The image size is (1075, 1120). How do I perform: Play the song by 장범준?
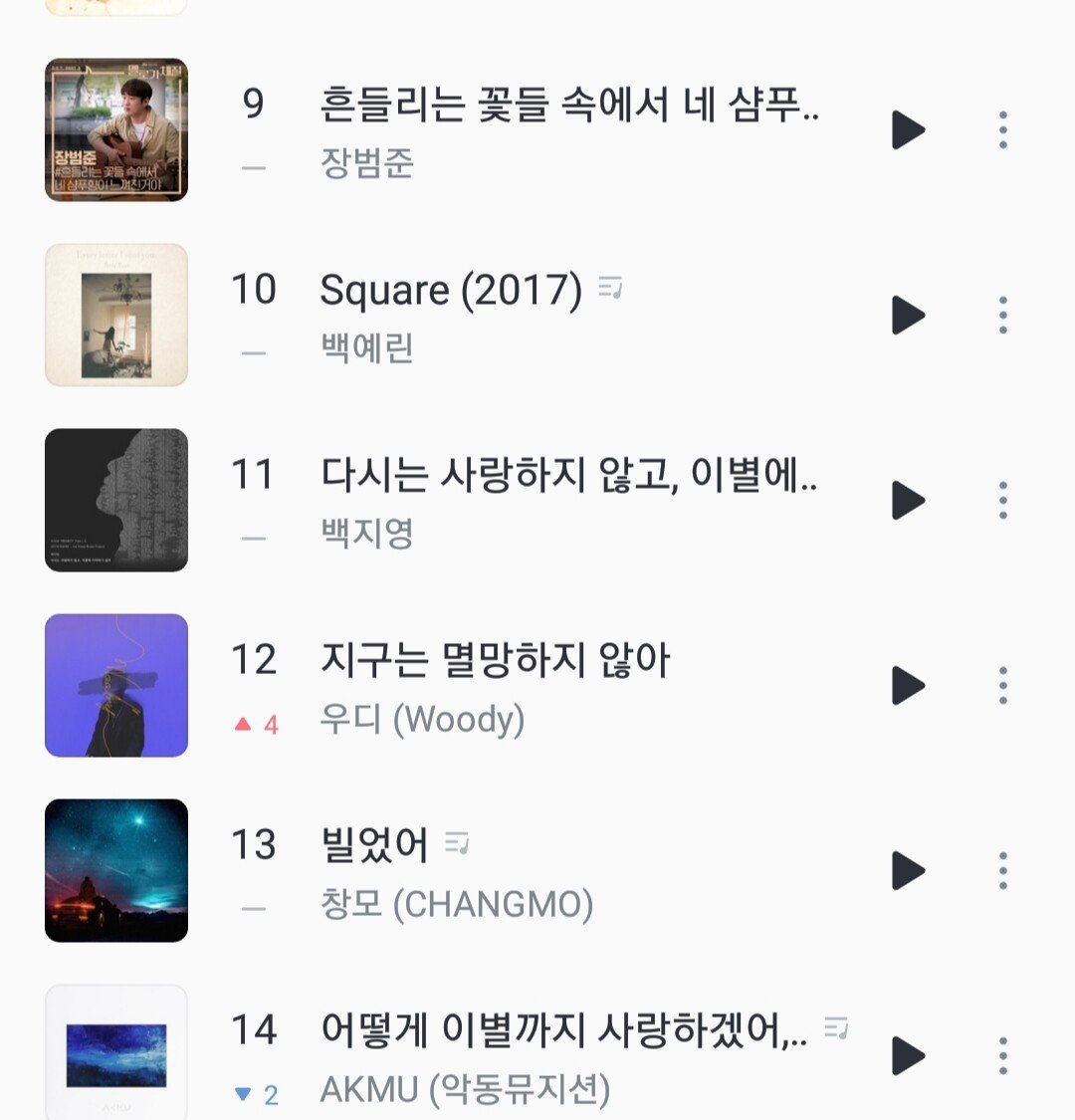907,130
